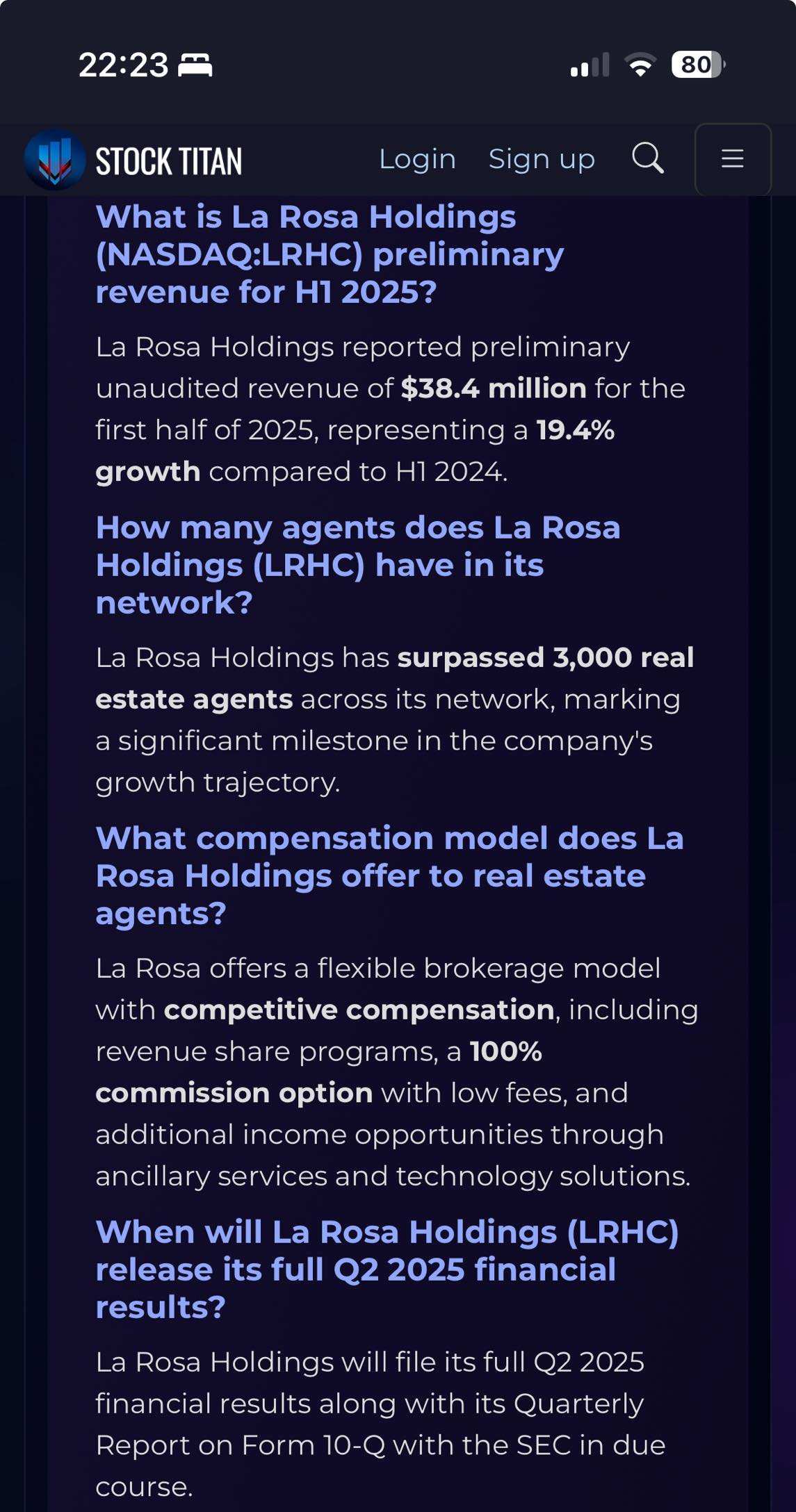The image size is (796, 1512).
Task: Go to Stock Titan home via logo
Action: pyautogui.click(x=133, y=161)
